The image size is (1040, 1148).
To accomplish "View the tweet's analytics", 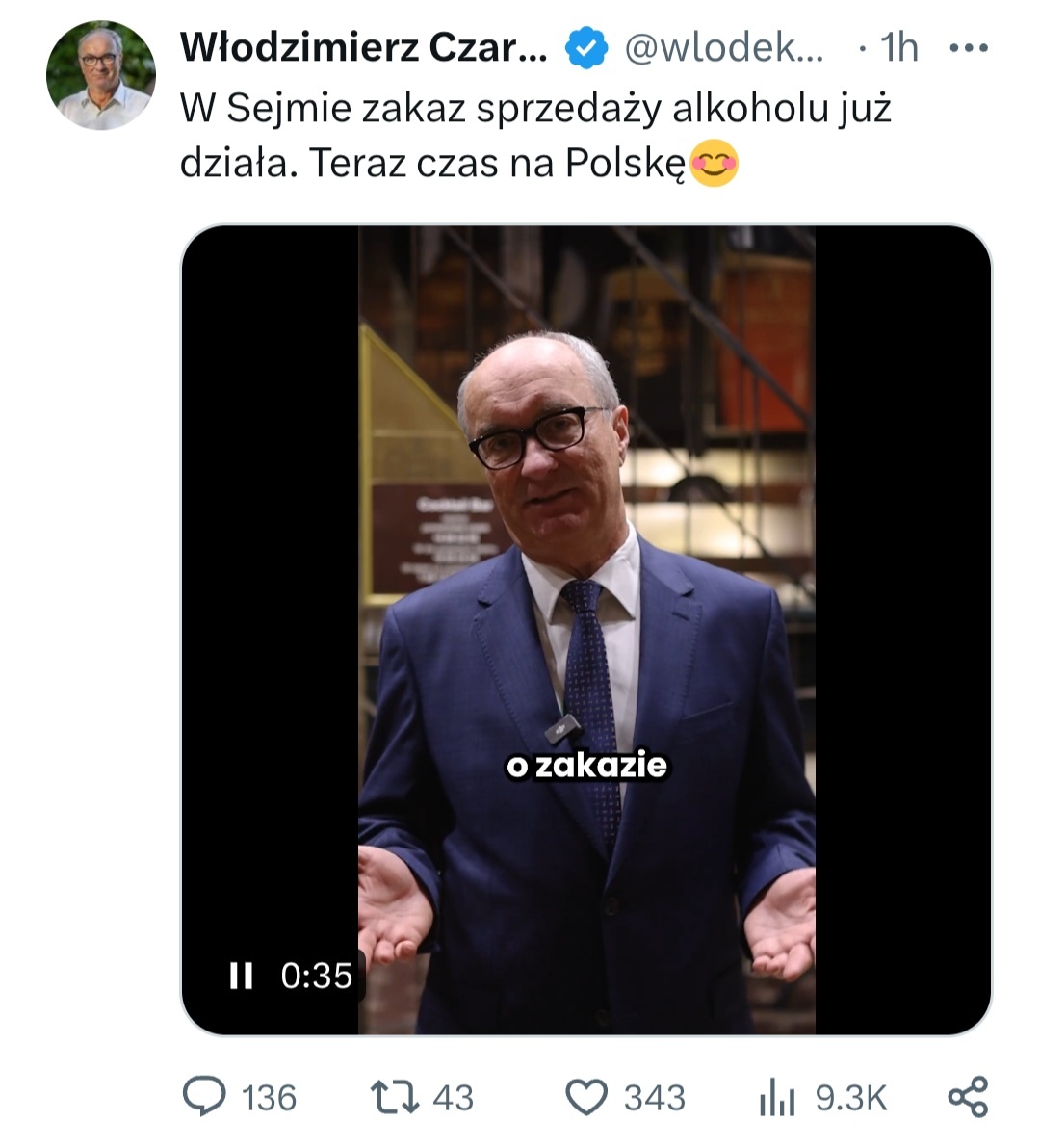I will pos(776,1097).
